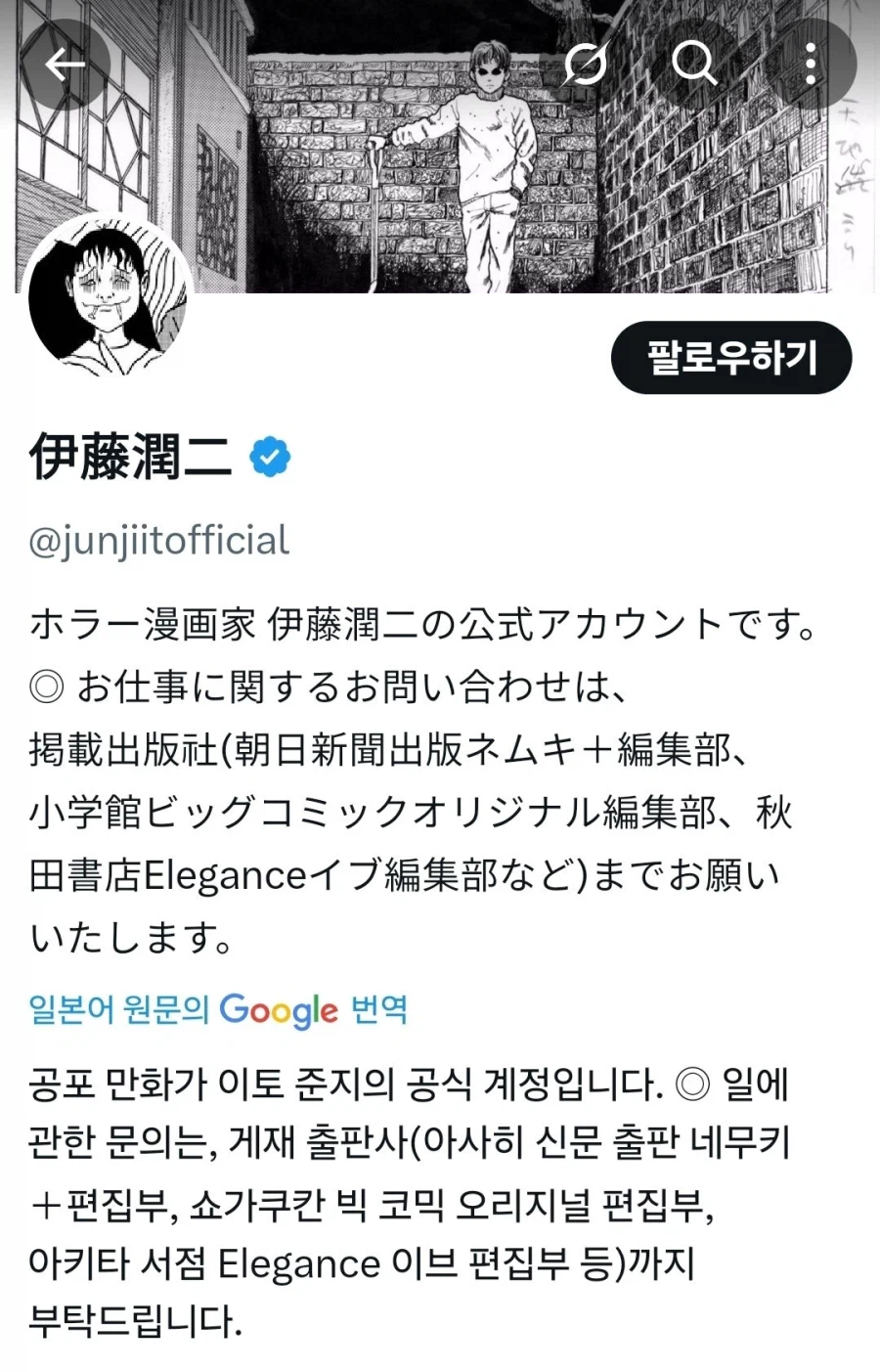Open Grok via the header icon
The image size is (880, 1372).
pyautogui.click(x=584, y=64)
